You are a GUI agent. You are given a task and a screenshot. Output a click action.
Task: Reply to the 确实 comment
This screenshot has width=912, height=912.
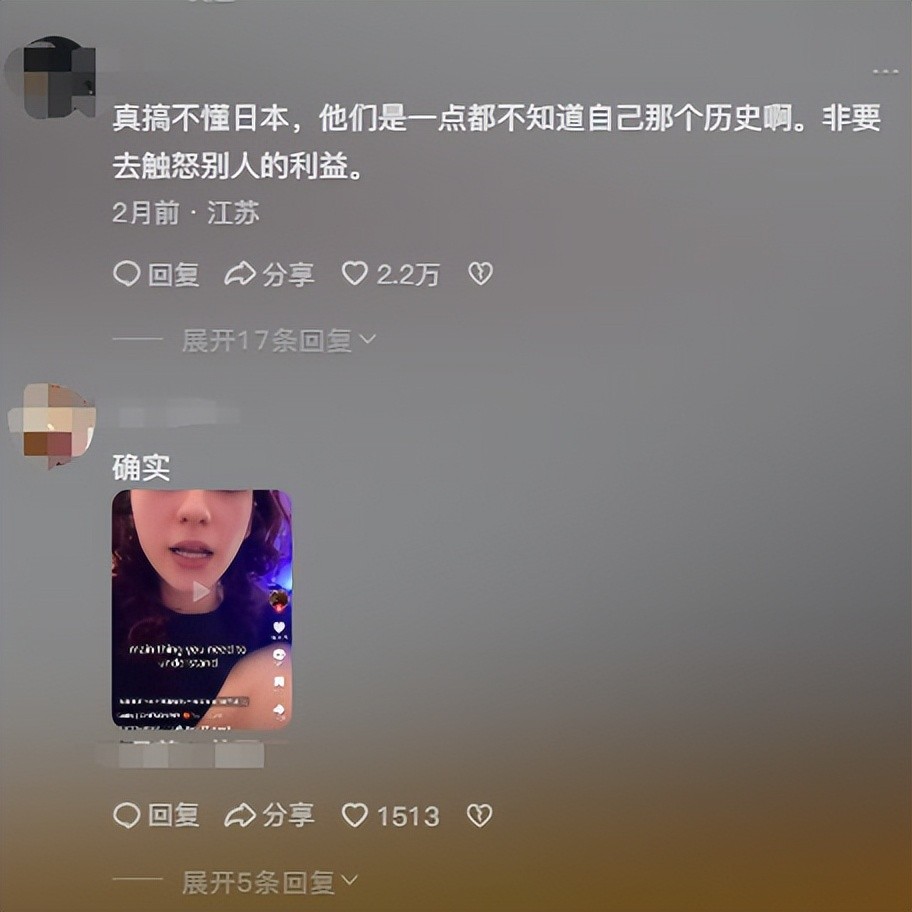[156, 816]
